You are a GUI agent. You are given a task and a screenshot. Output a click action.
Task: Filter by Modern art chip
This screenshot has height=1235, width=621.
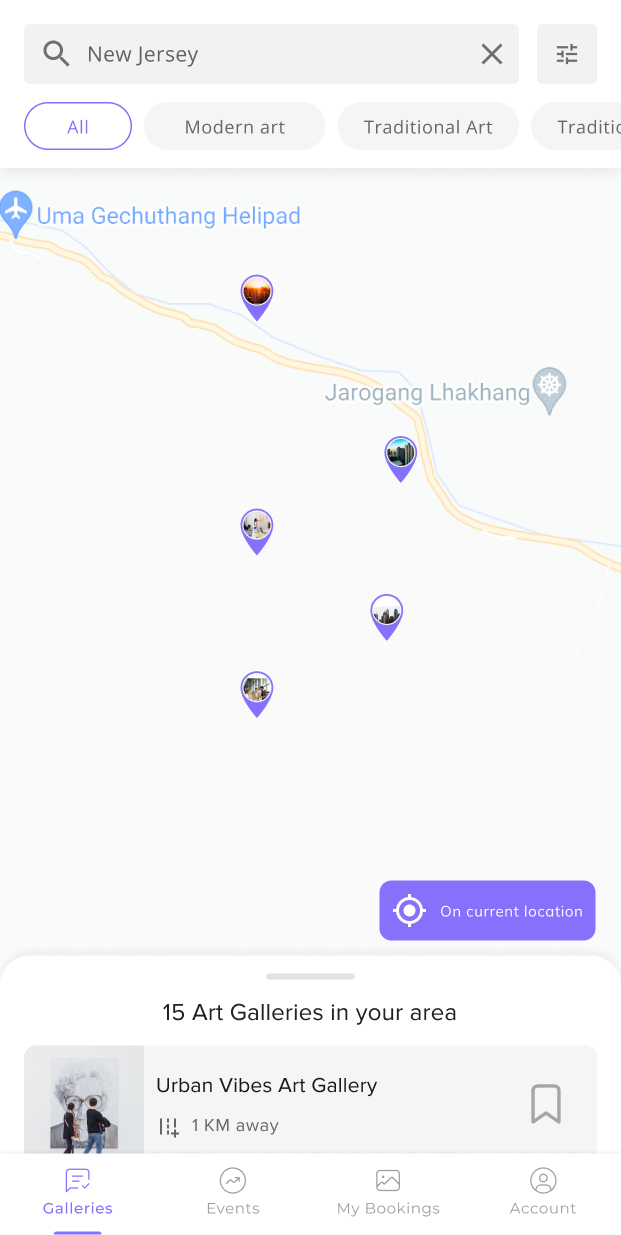pos(235,127)
